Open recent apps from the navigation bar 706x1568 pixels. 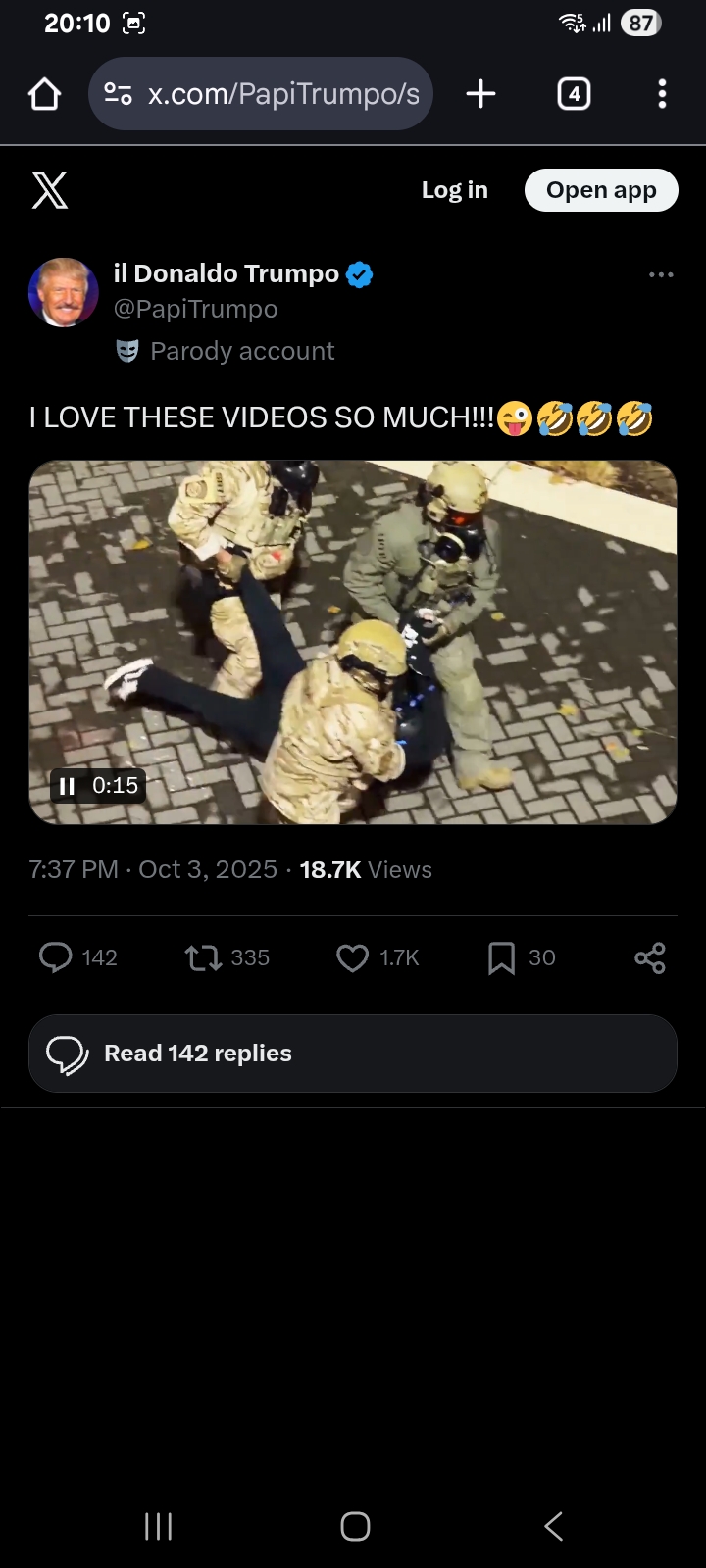tap(158, 1526)
